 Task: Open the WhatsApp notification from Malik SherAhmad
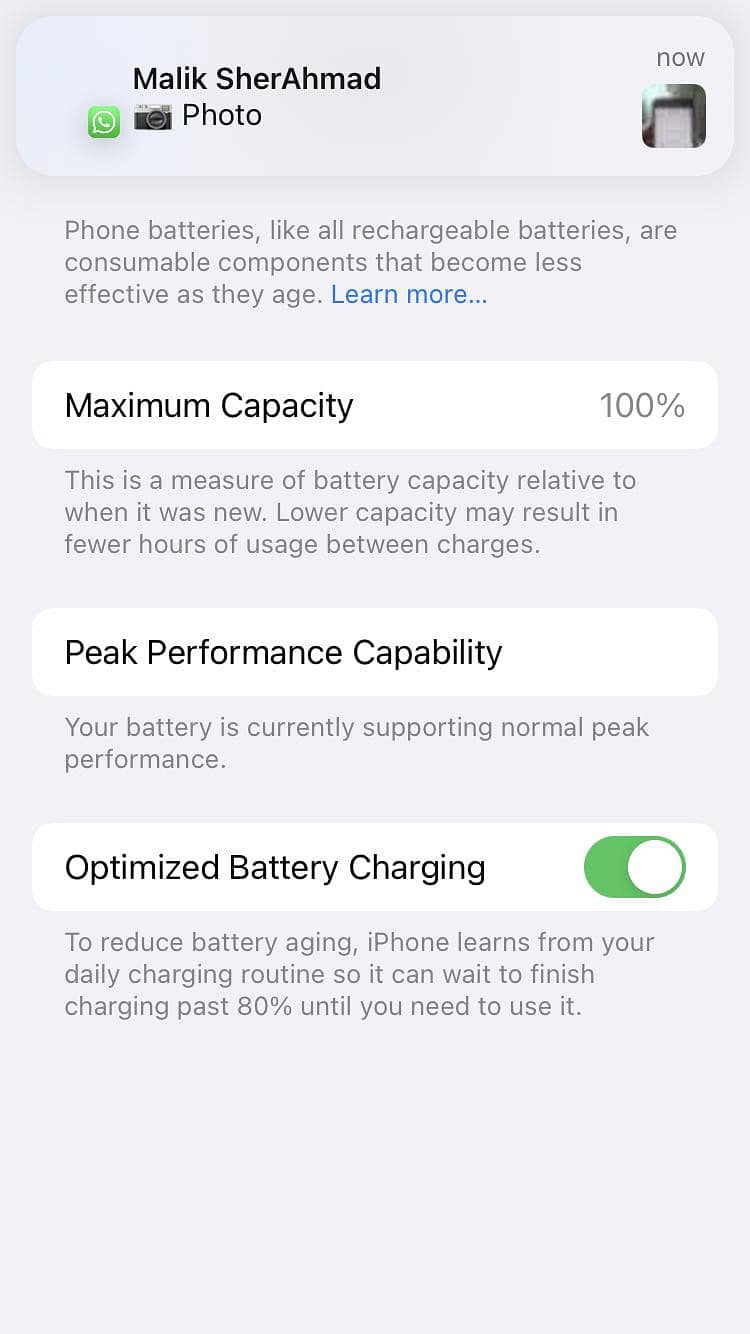(375, 97)
